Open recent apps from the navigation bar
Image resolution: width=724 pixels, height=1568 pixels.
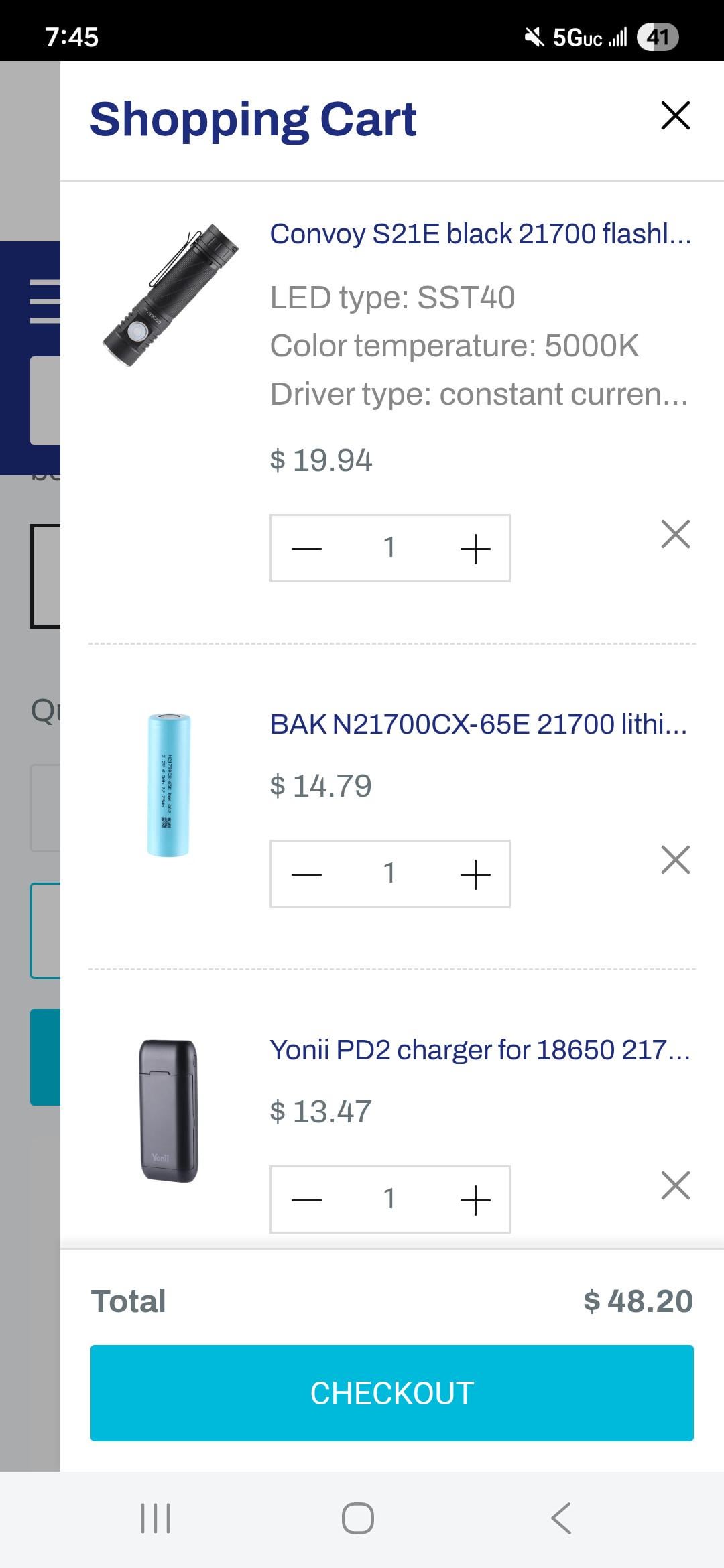coord(156,1518)
